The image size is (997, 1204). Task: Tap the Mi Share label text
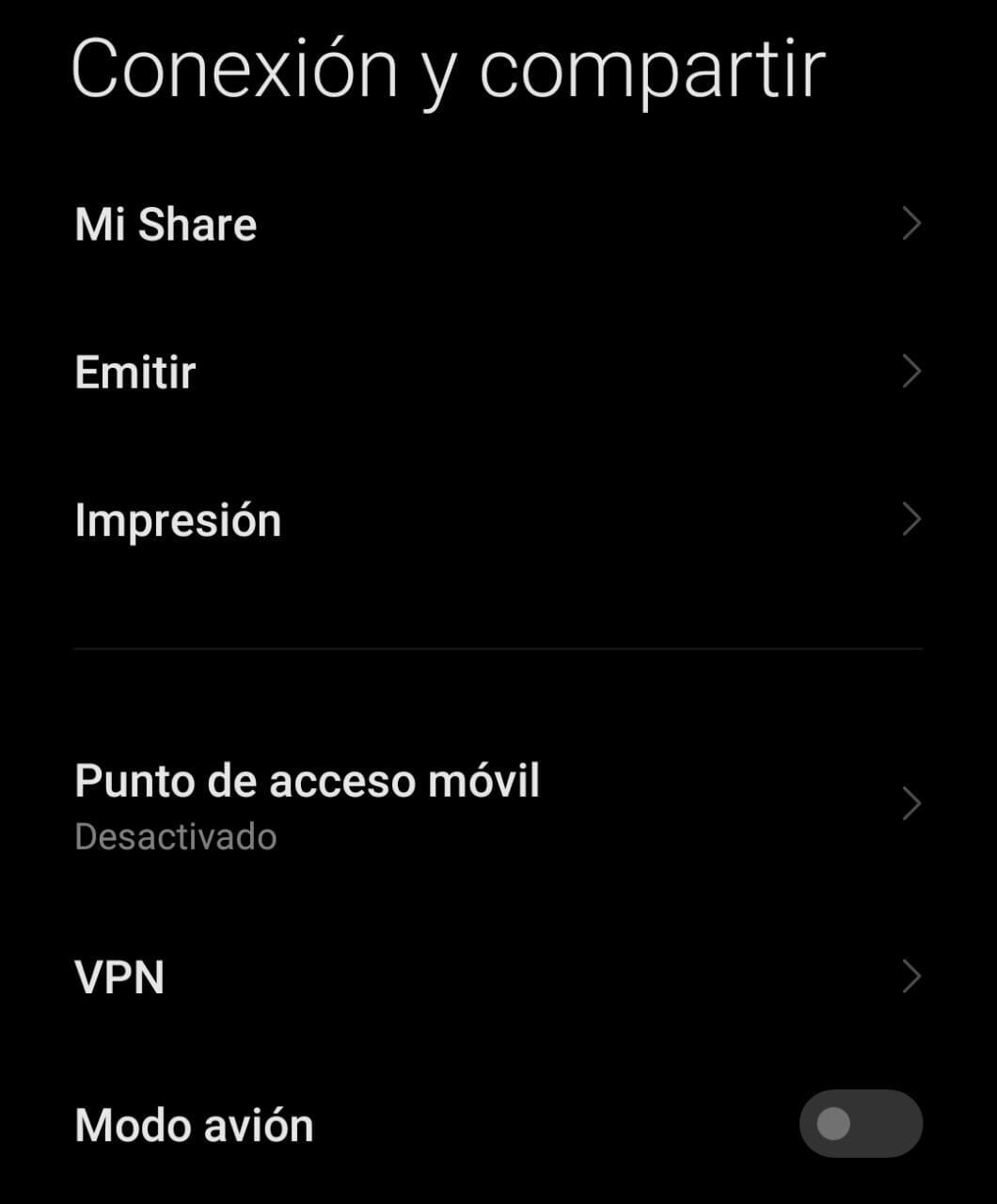point(165,223)
